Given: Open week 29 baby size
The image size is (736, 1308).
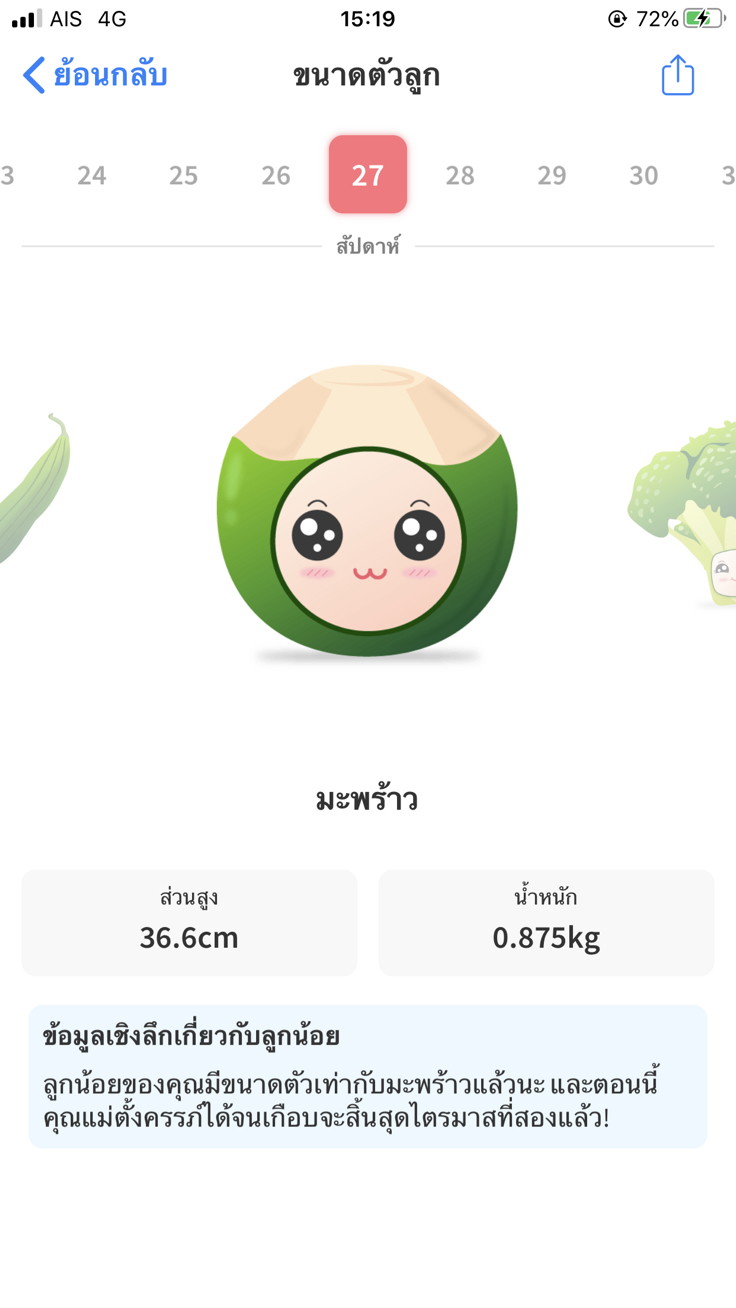Looking at the screenshot, I should [x=552, y=176].
